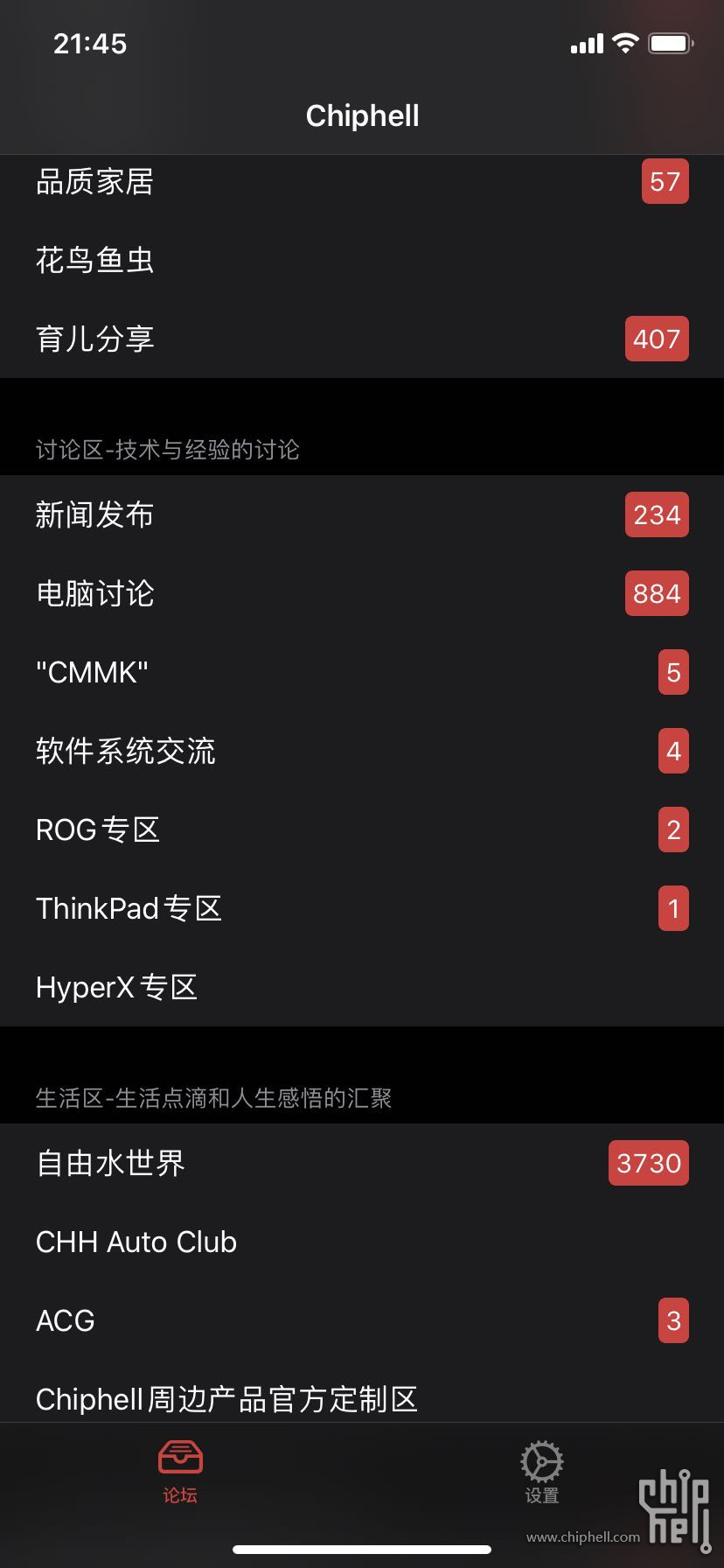This screenshot has height=1568, width=724.
Task: Switch to the 设置 tab
Action: (542, 1473)
